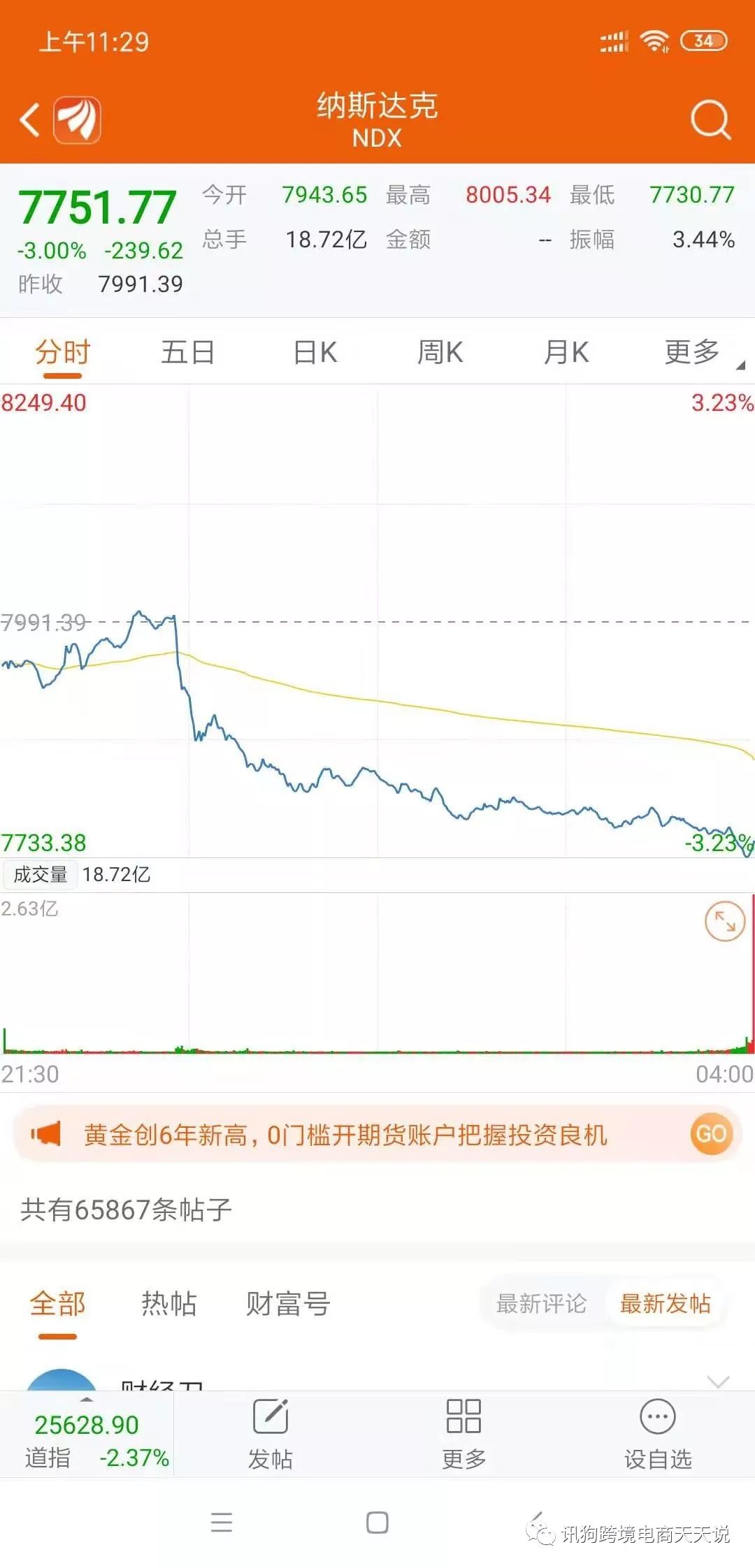
Task: Switch to the 五日 chart tab
Action: [187, 352]
